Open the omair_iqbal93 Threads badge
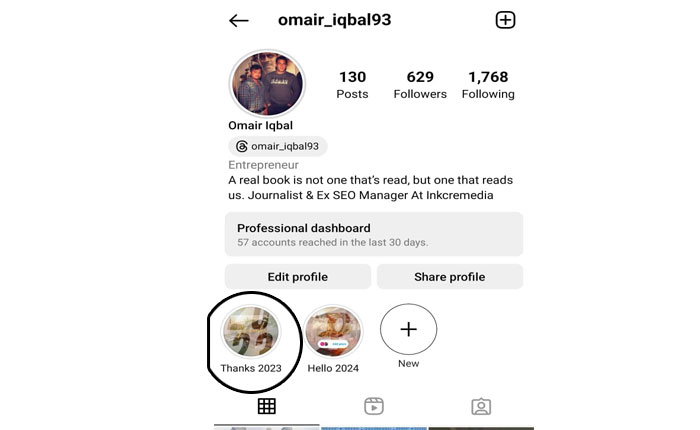The width and height of the screenshot is (700, 430). [278, 147]
